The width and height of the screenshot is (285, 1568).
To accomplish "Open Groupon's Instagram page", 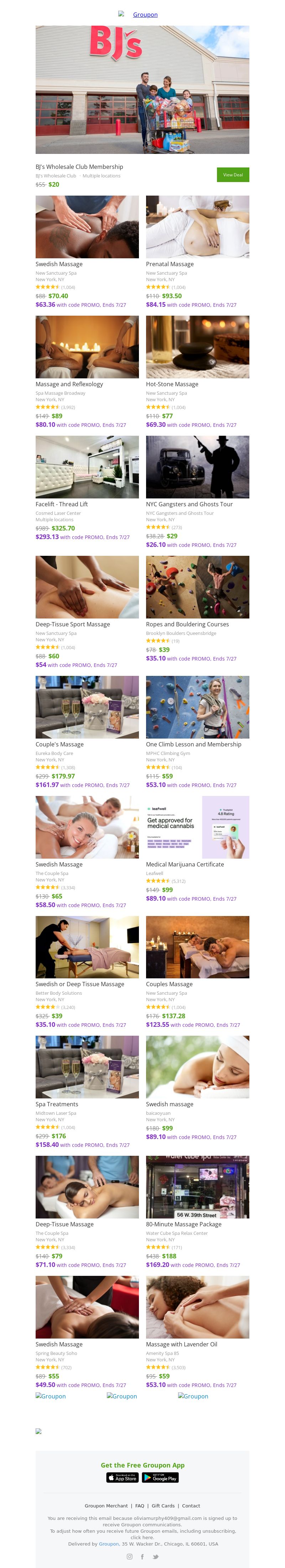I will (129, 1557).
